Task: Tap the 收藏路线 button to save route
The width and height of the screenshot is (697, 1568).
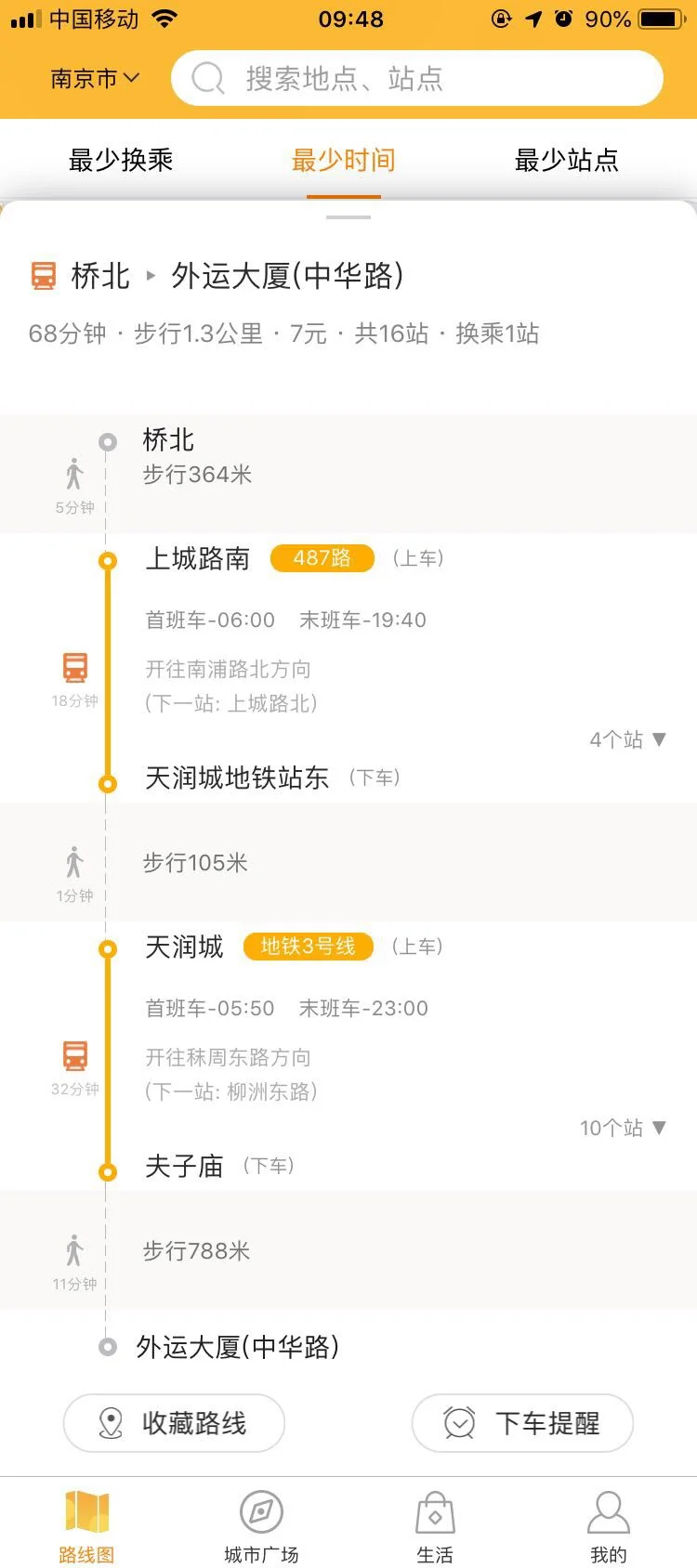Action: 173,1423
